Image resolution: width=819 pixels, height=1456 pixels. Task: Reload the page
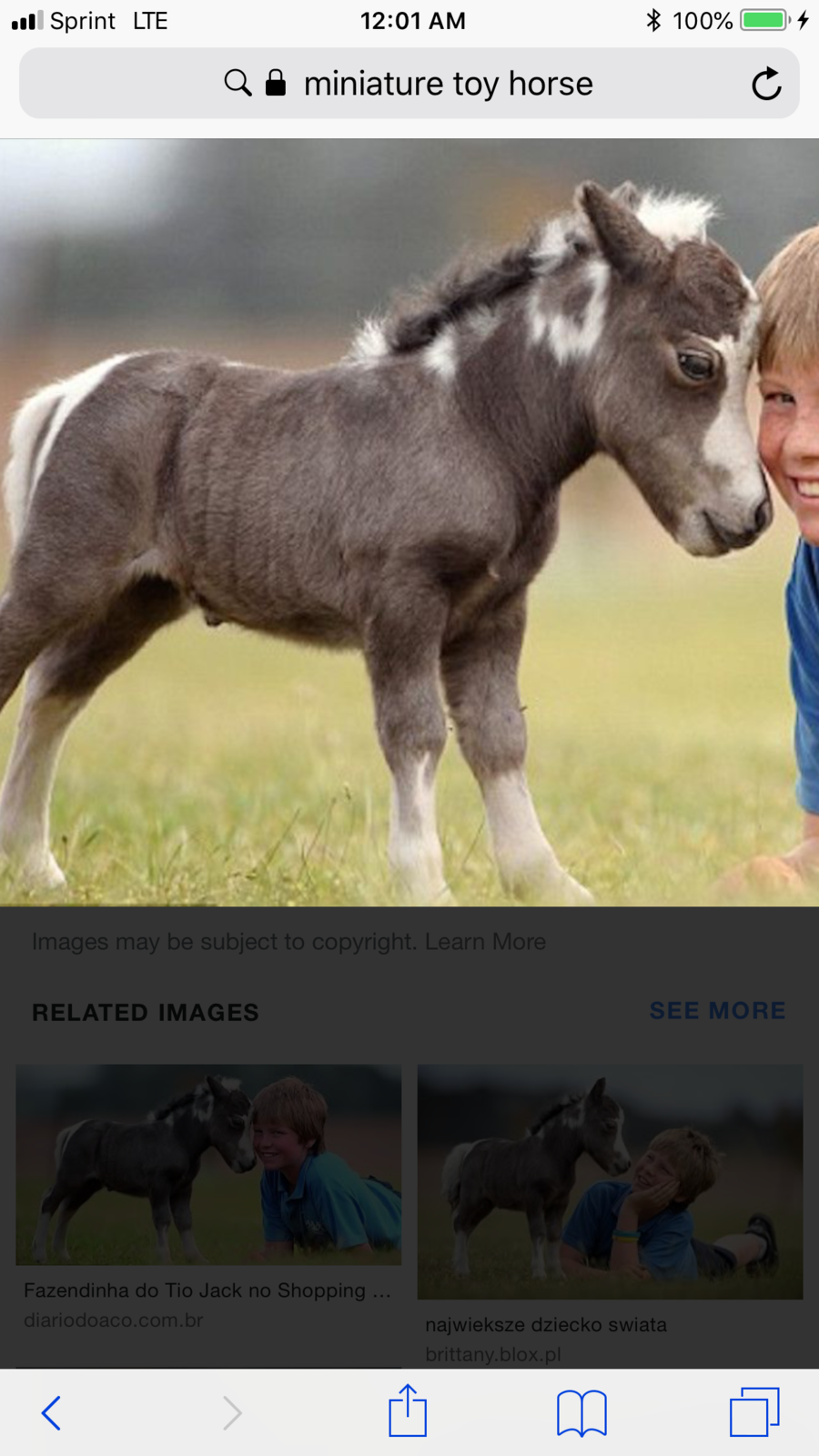point(766,85)
